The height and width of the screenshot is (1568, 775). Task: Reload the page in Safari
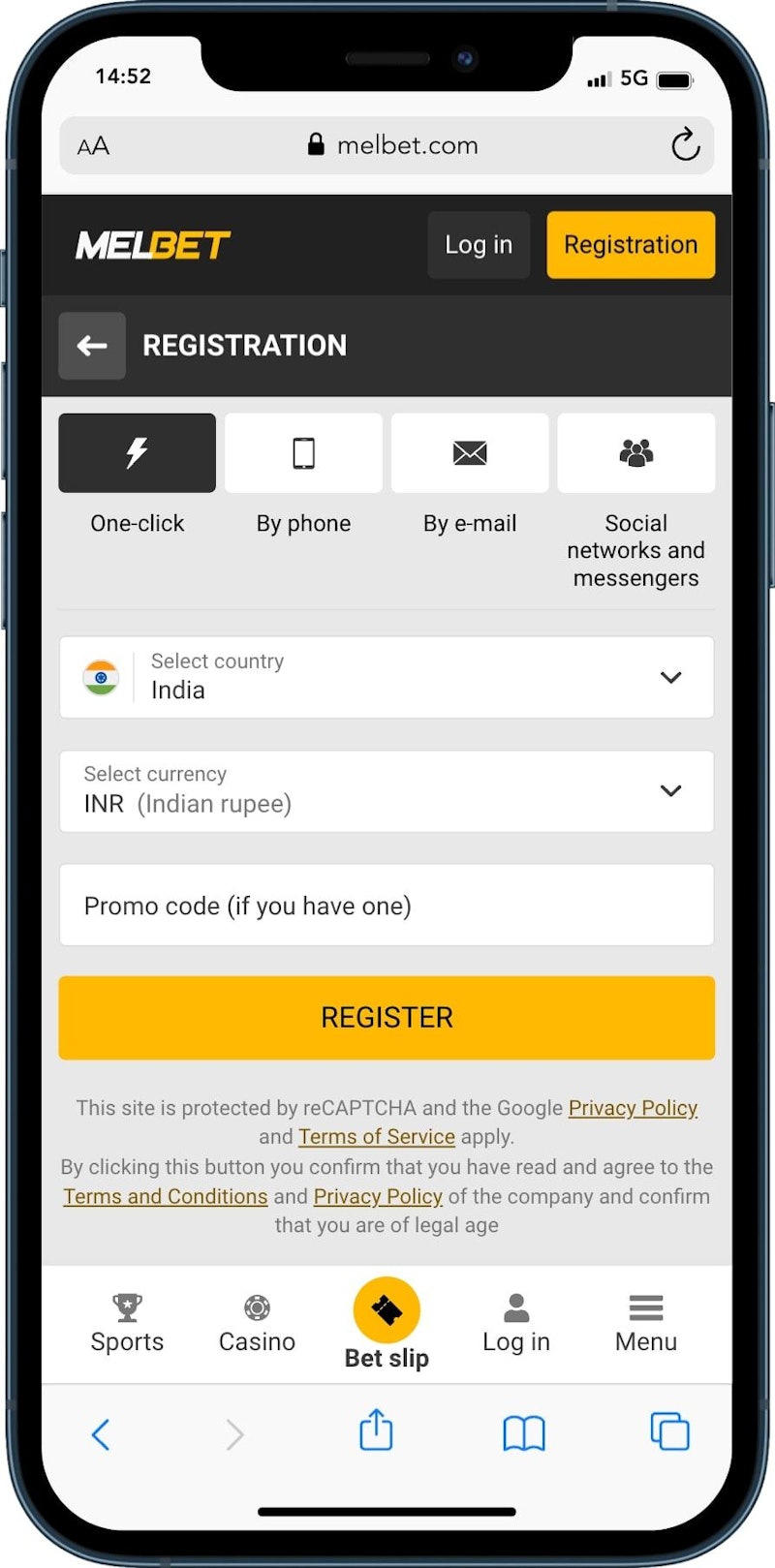point(685,145)
